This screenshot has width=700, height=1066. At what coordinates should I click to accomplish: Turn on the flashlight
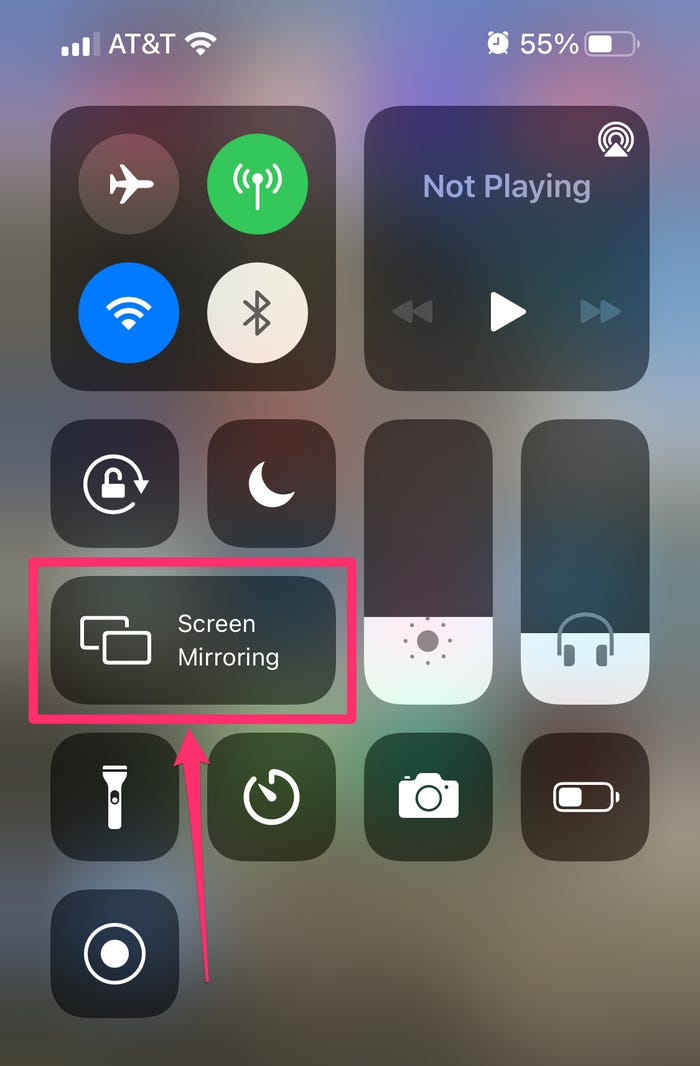[x=115, y=797]
